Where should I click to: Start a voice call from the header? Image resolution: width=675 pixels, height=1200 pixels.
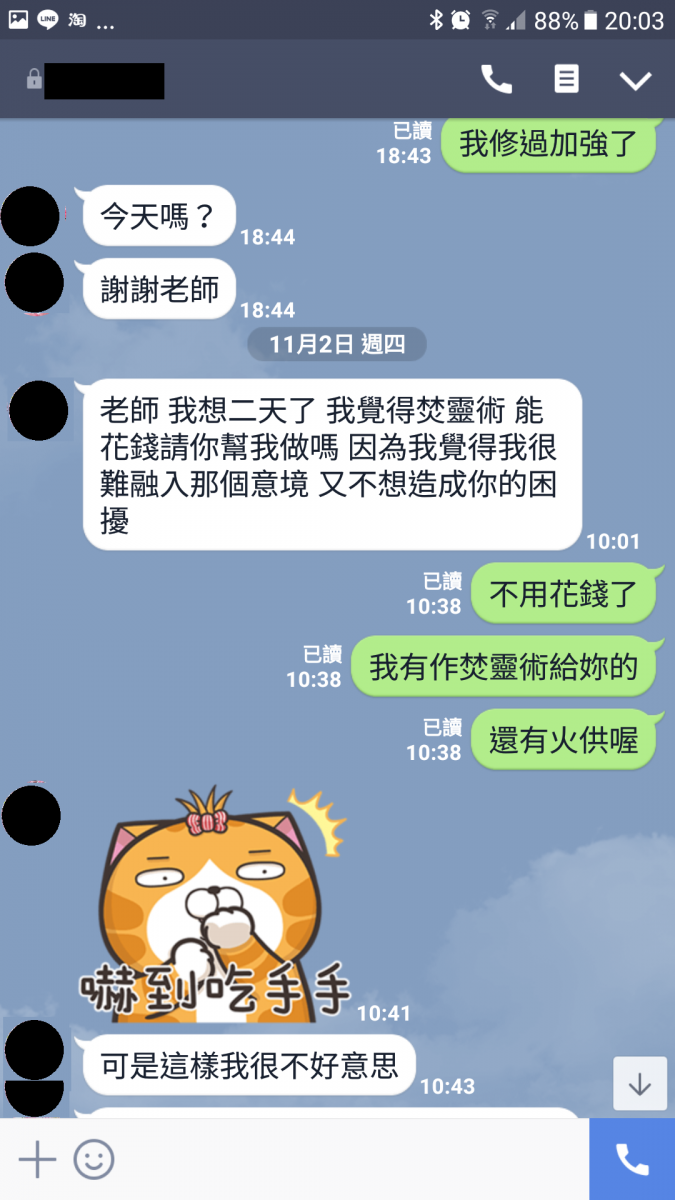[x=496, y=80]
